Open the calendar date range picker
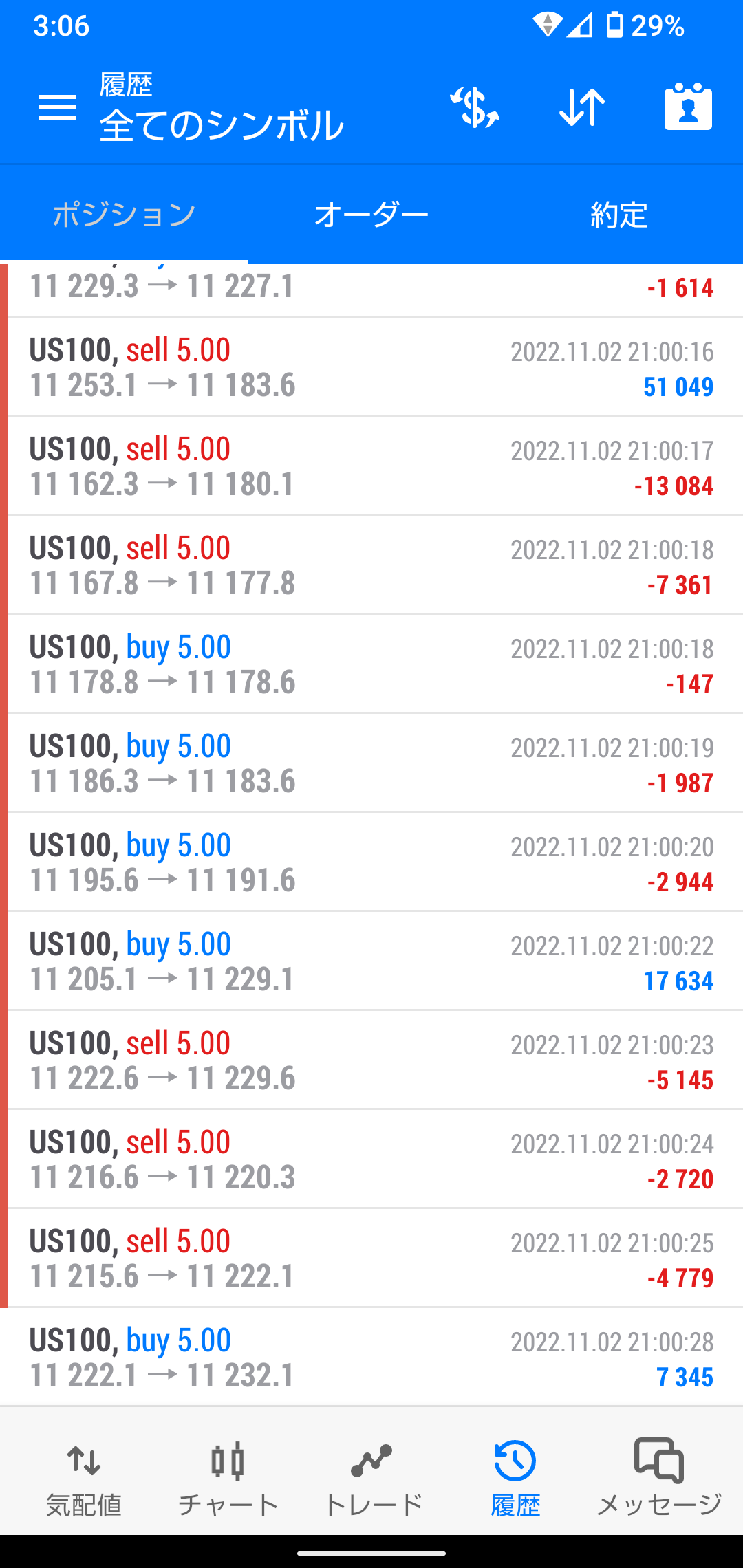Viewport: 743px width, 1568px height. tap(688, 107)
